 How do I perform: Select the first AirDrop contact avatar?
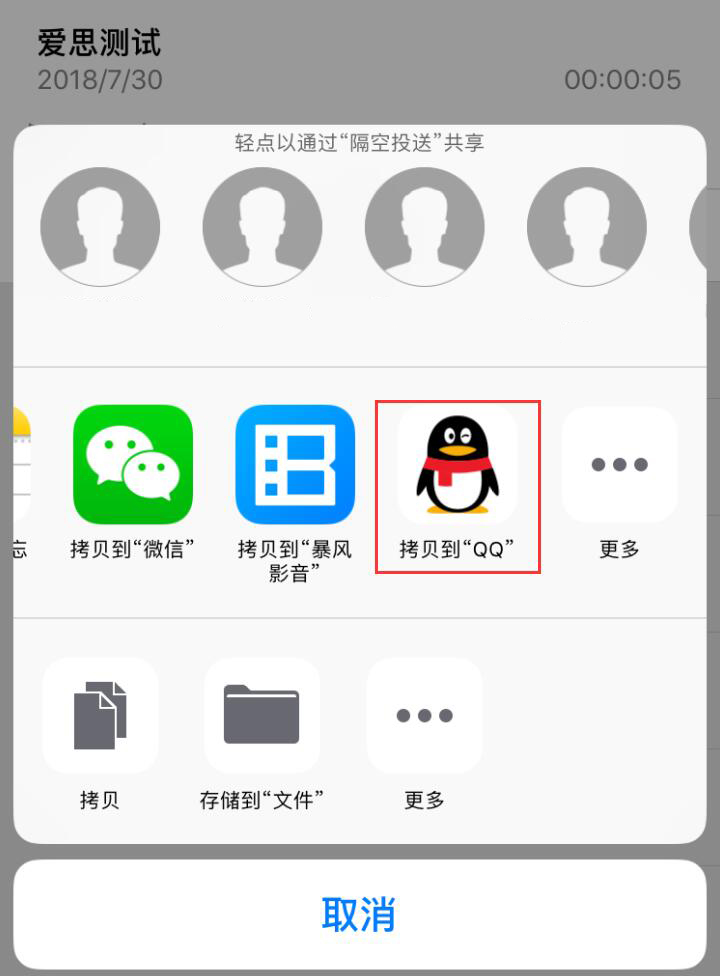(x=100, y=226)
